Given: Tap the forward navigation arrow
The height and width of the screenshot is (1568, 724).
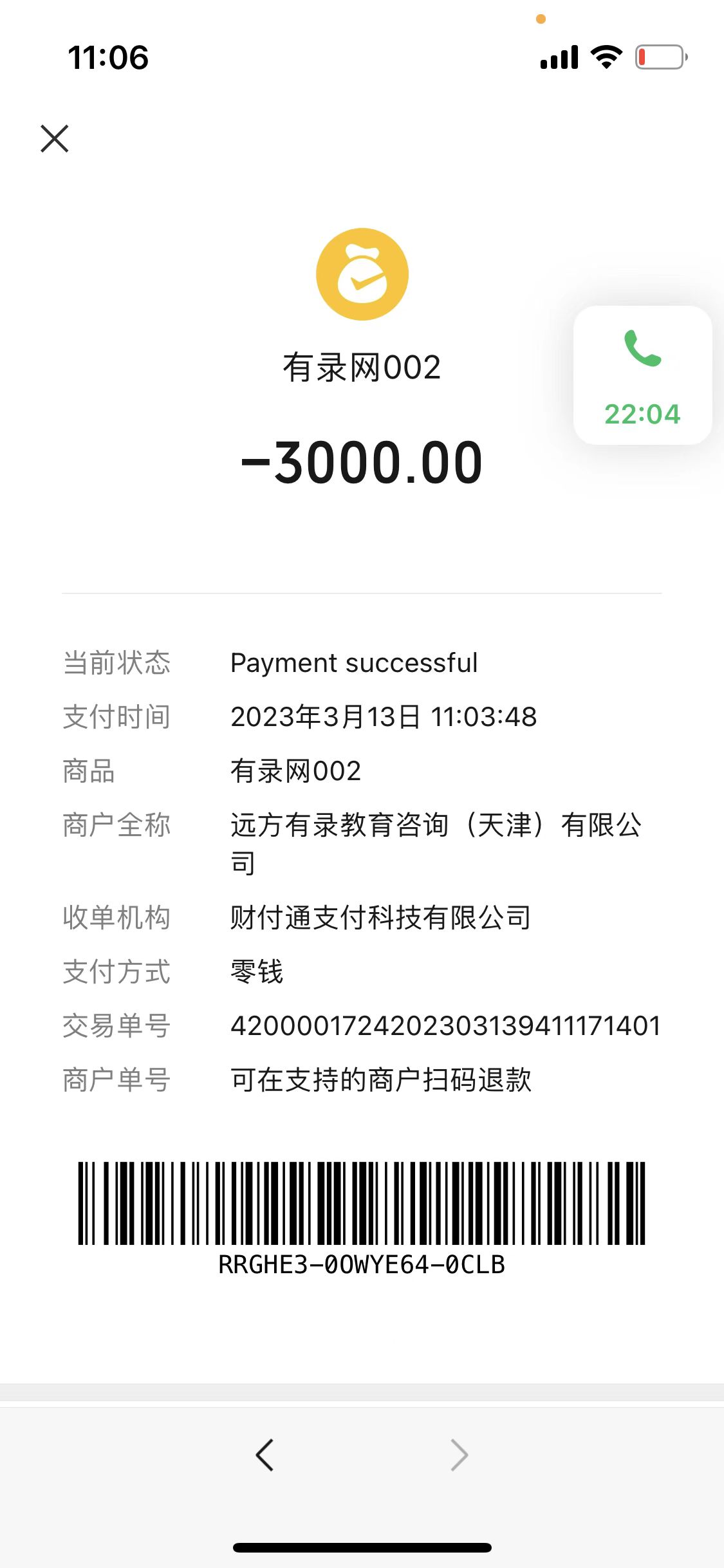Looking at the screenshot, I should tap(459, 1455).
